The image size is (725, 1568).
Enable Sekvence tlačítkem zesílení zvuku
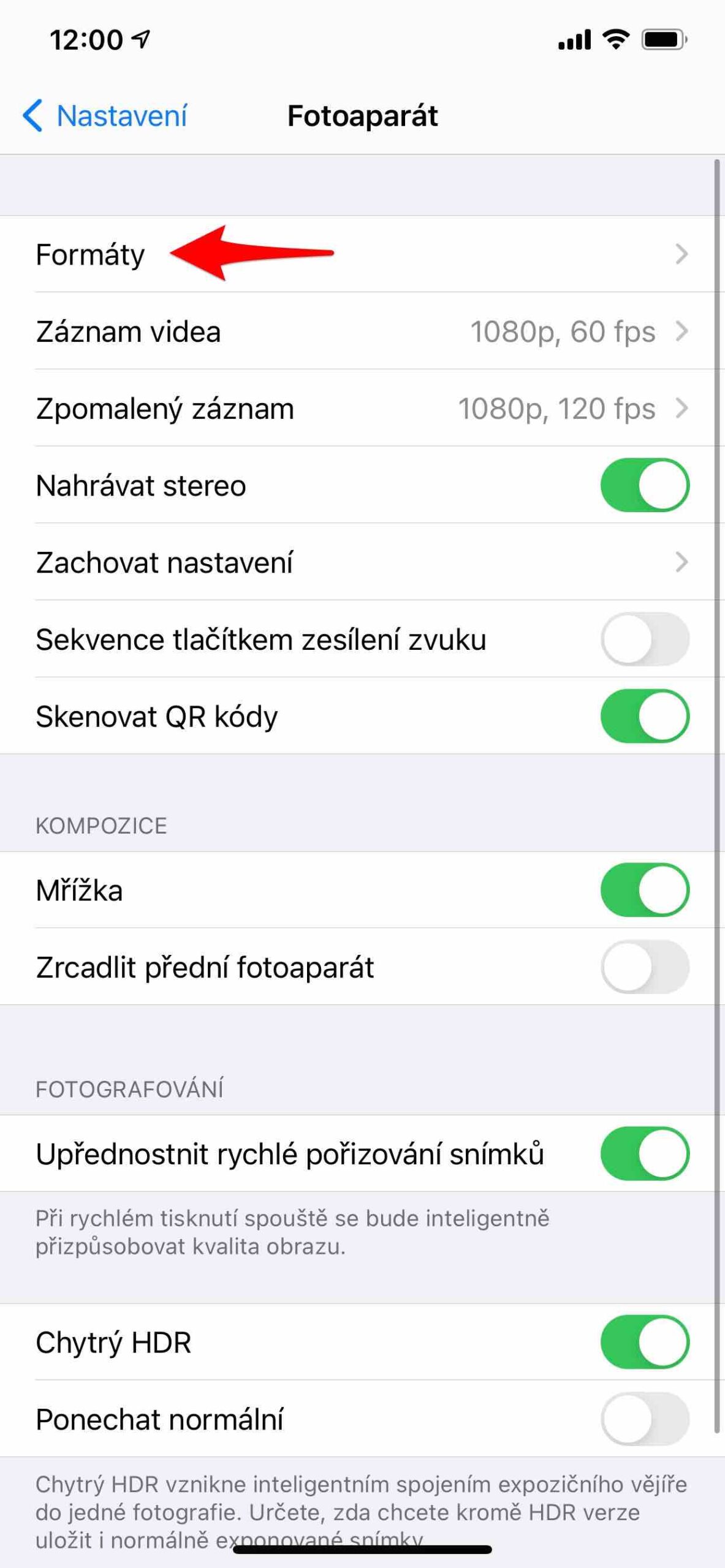coord(646,639)
